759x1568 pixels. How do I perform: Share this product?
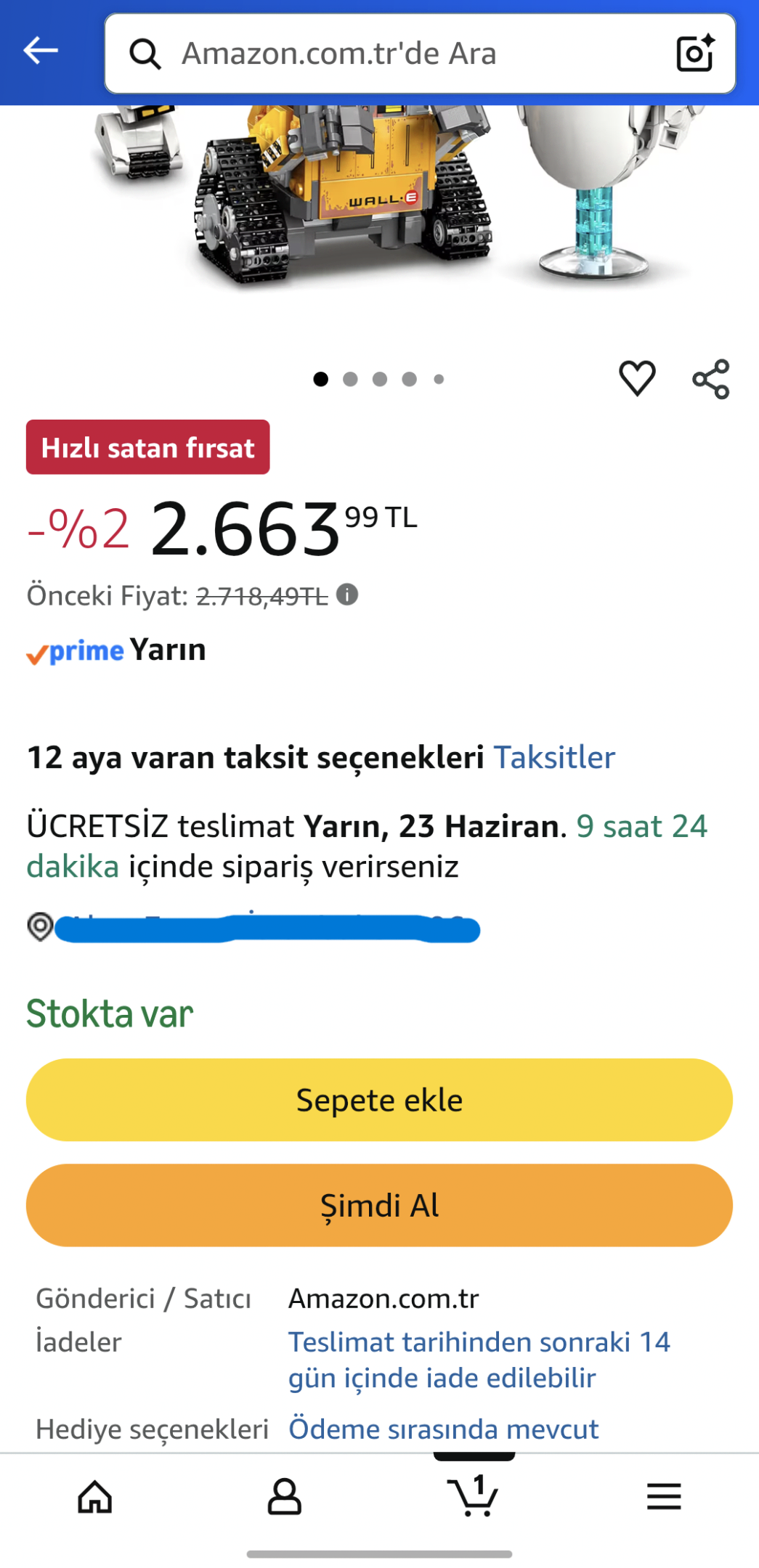click(711, 379)
